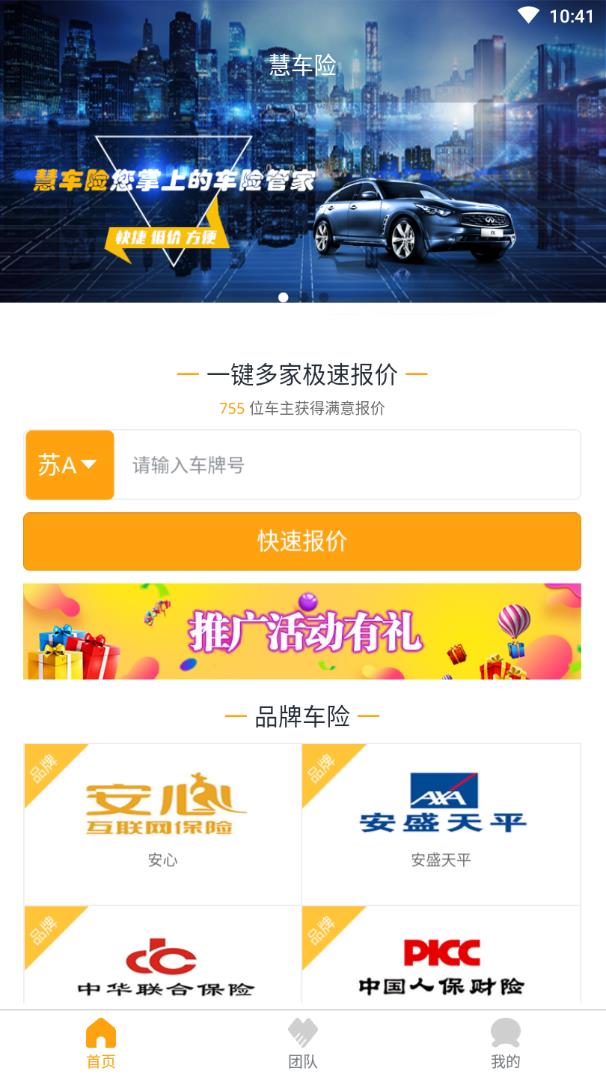Image resolution: width=606 pixels, height=1080 pixels.
Task: Choose the 中国人保财险 PICC brand card
Action: click(441, 958)
